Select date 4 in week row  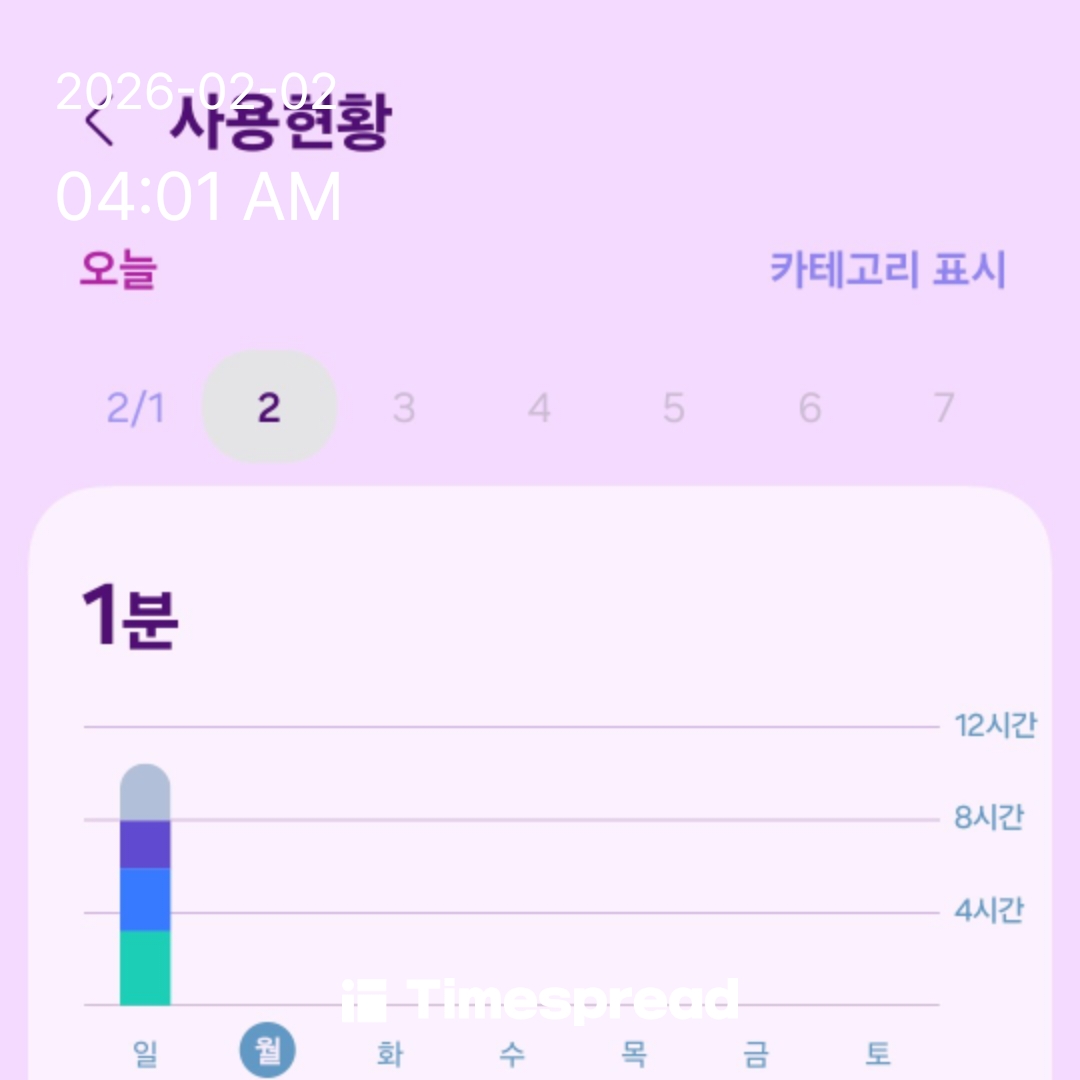pos(539,408)
